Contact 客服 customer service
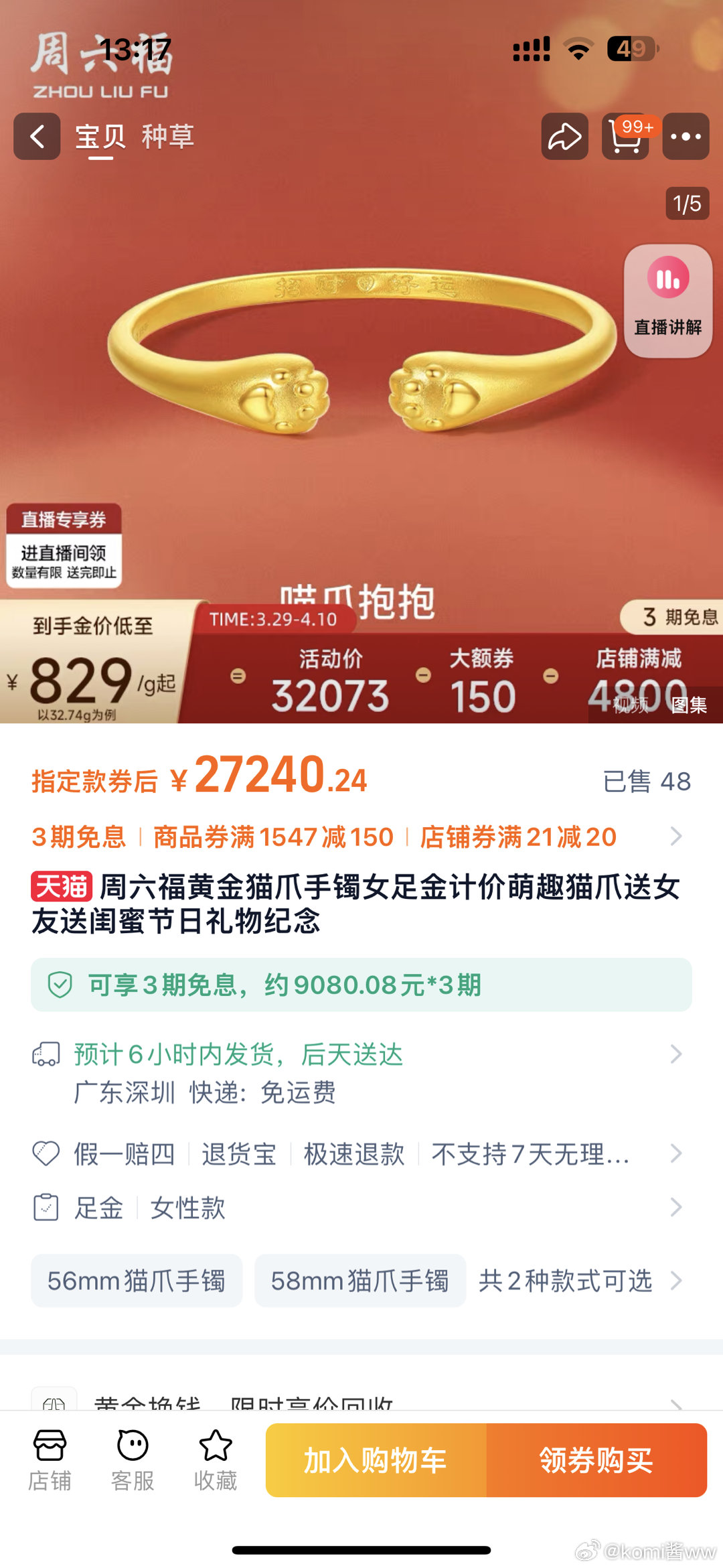The width and height of the screenshot is (723, 1568). click(133, 1460)
